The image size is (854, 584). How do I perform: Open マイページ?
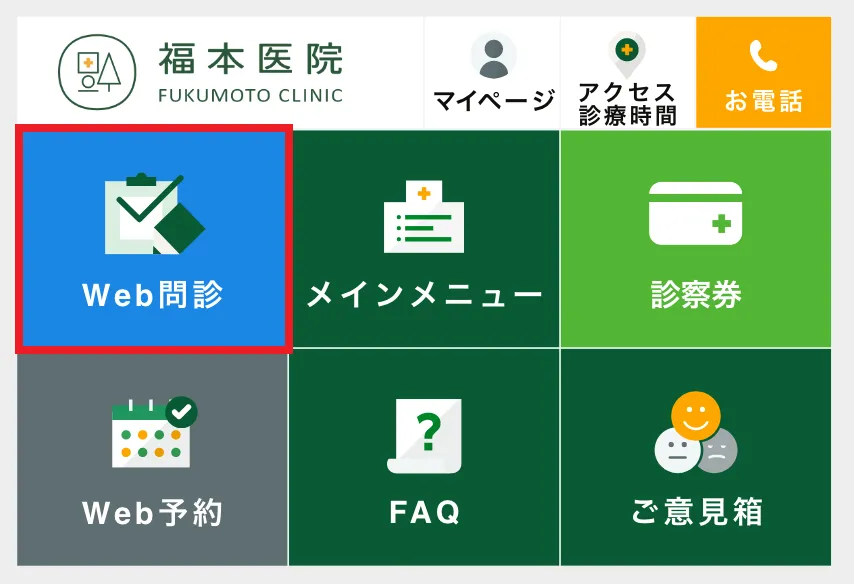(493, 73)
